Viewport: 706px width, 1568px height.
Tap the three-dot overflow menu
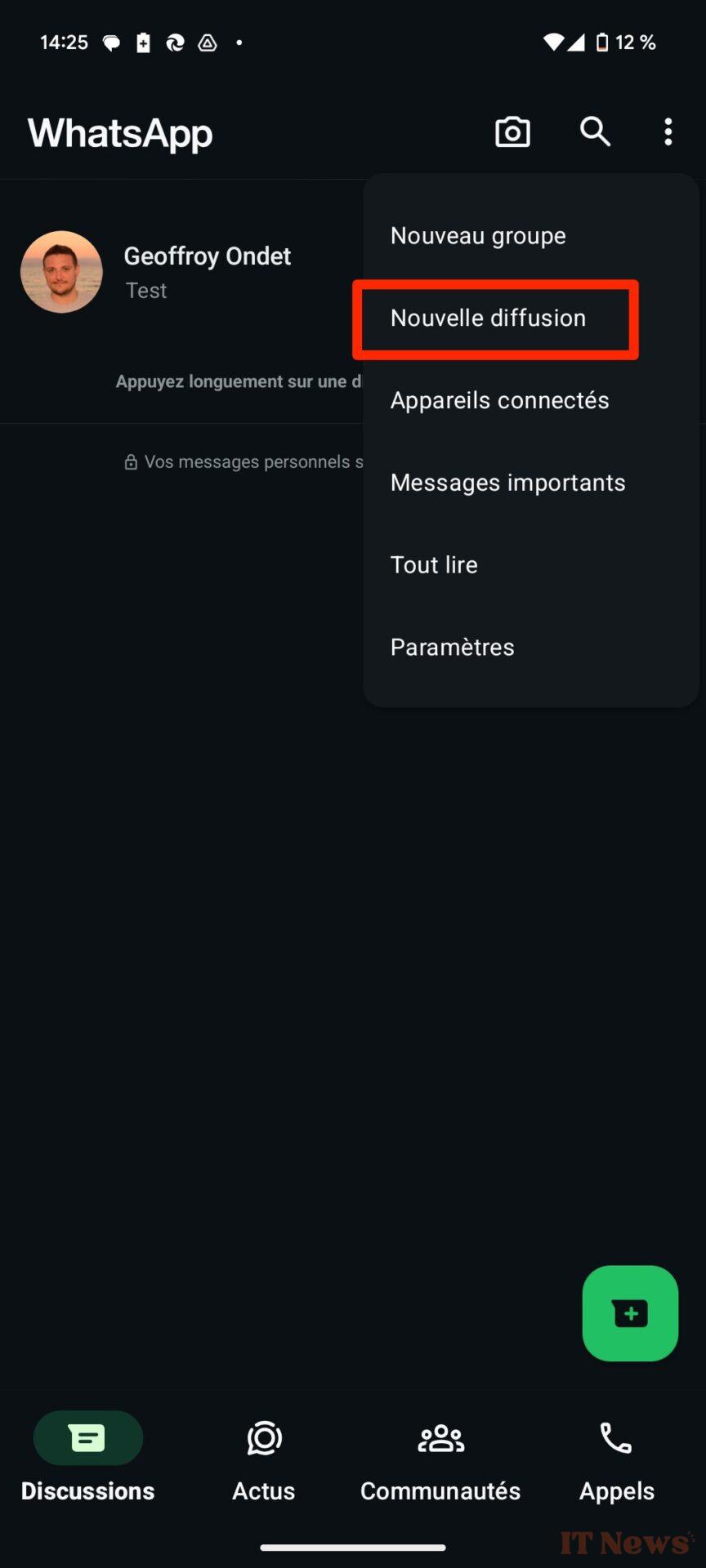pyautogui.click(x=668, y=131)
